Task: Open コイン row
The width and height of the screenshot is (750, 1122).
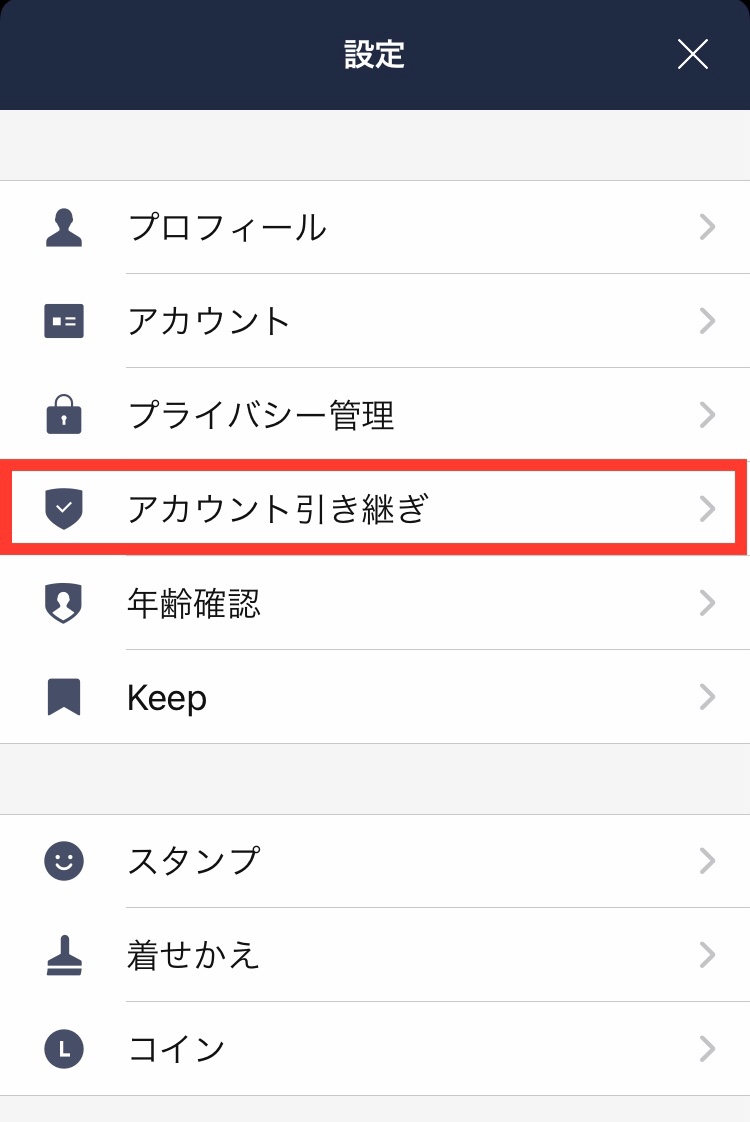Action: click(x=375, y=1049)
